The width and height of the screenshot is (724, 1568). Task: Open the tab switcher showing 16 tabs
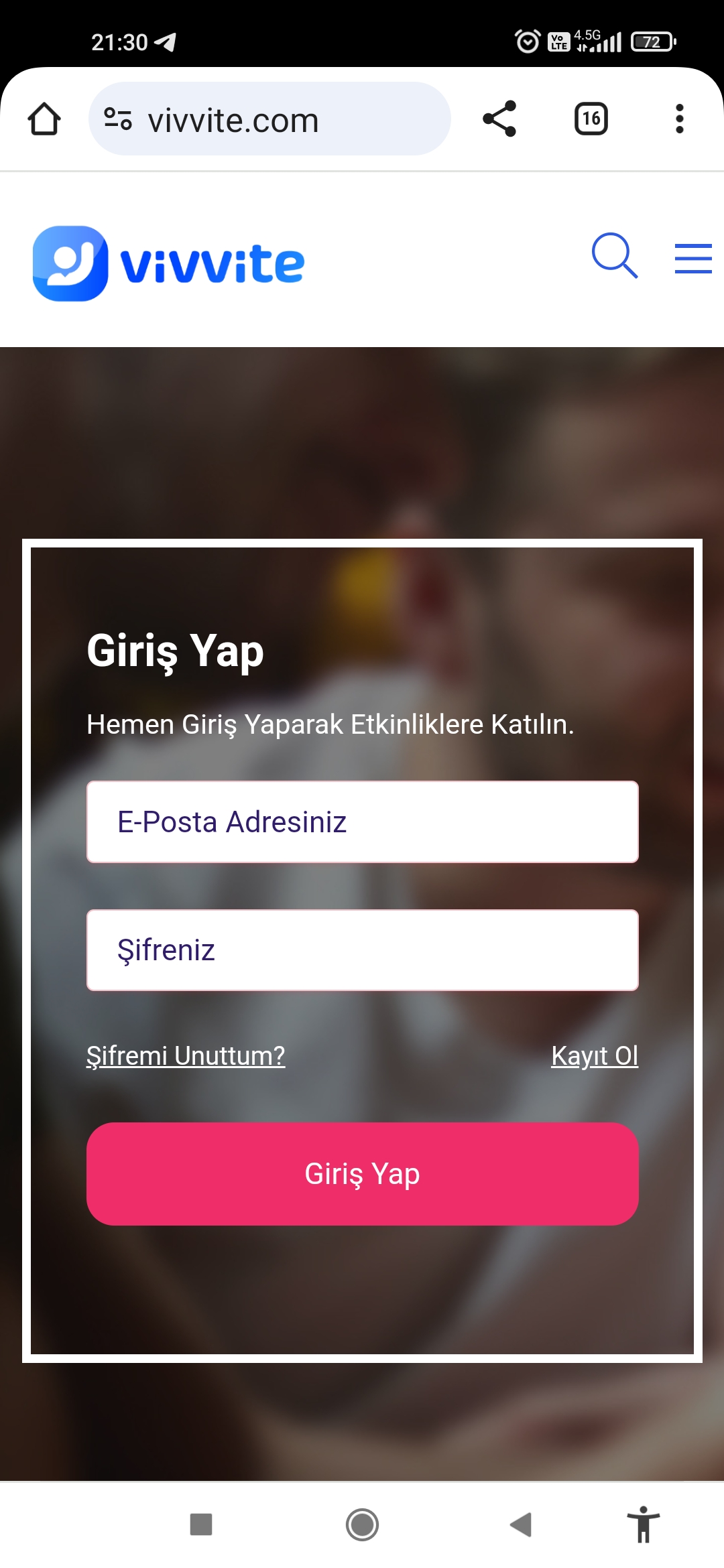591,119
